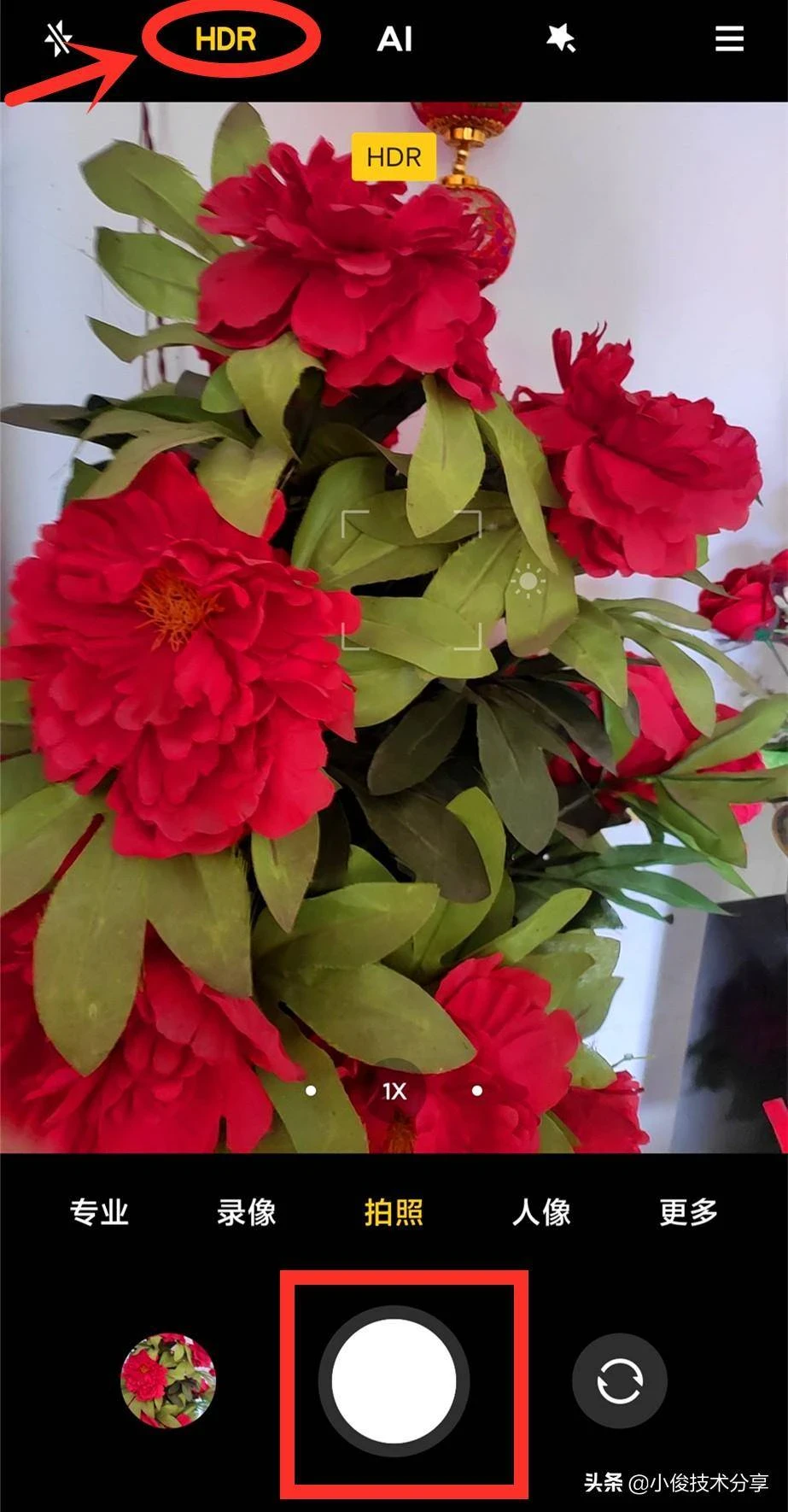Switch to 录像 video mode
The height and width of the screenshot is (1512, 788).
tap(246, 1211)
